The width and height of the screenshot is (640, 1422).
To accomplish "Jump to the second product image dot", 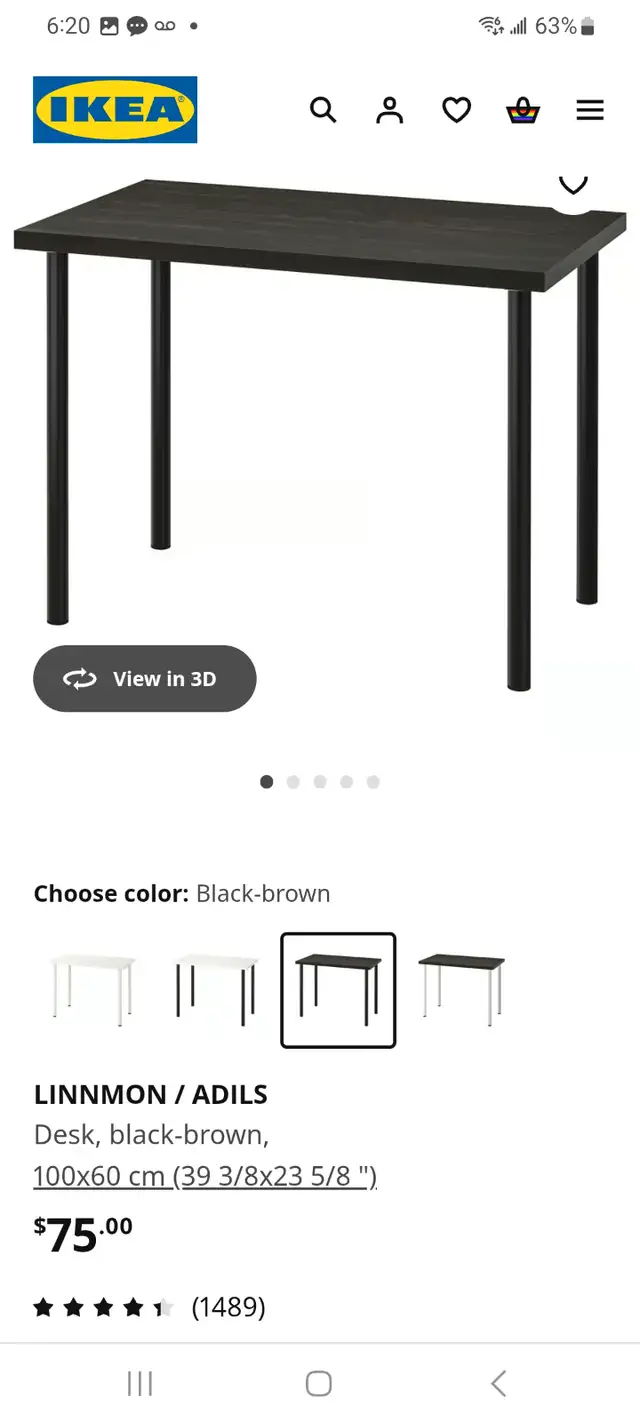I will [293, 782].
